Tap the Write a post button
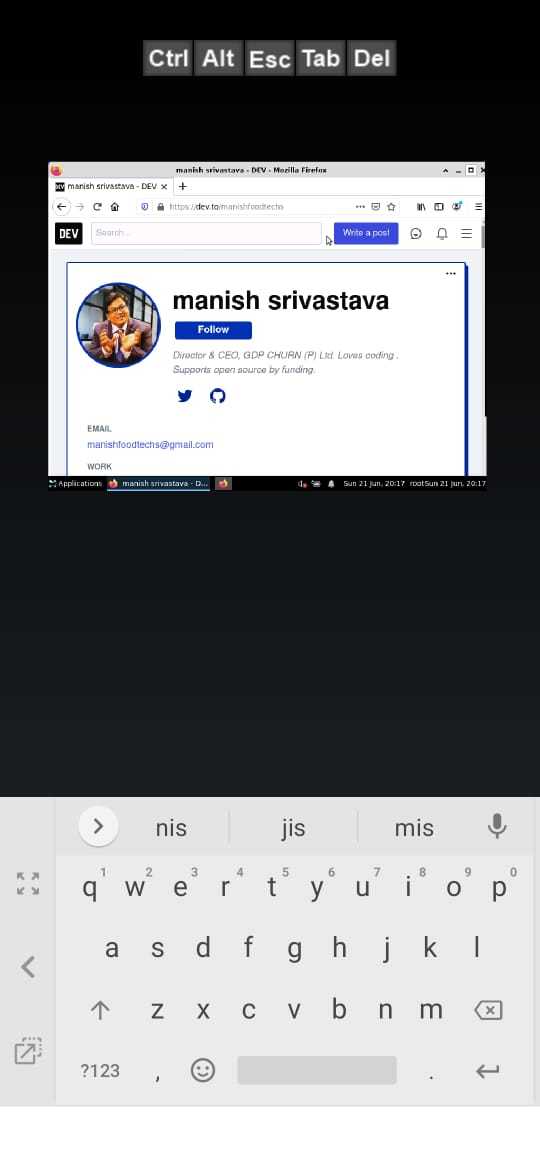 (366, 234)
